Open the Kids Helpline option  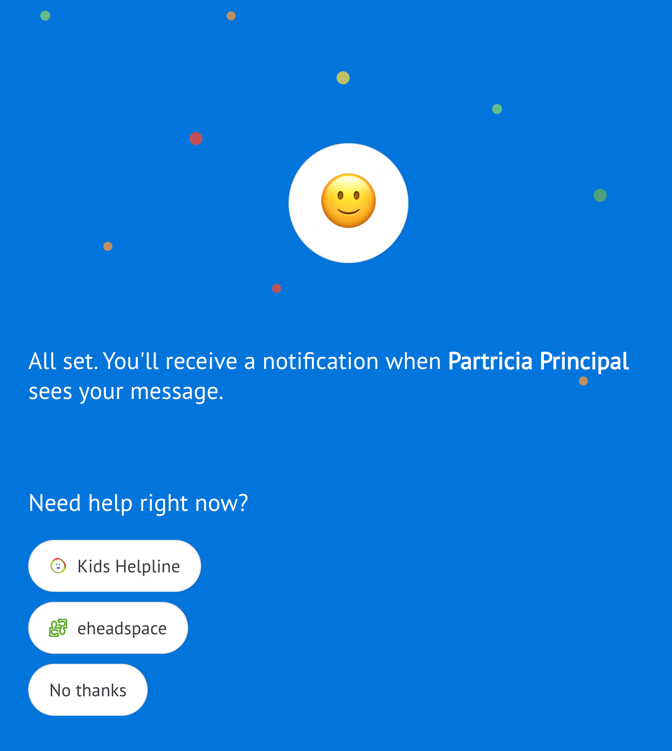(114, 566)
